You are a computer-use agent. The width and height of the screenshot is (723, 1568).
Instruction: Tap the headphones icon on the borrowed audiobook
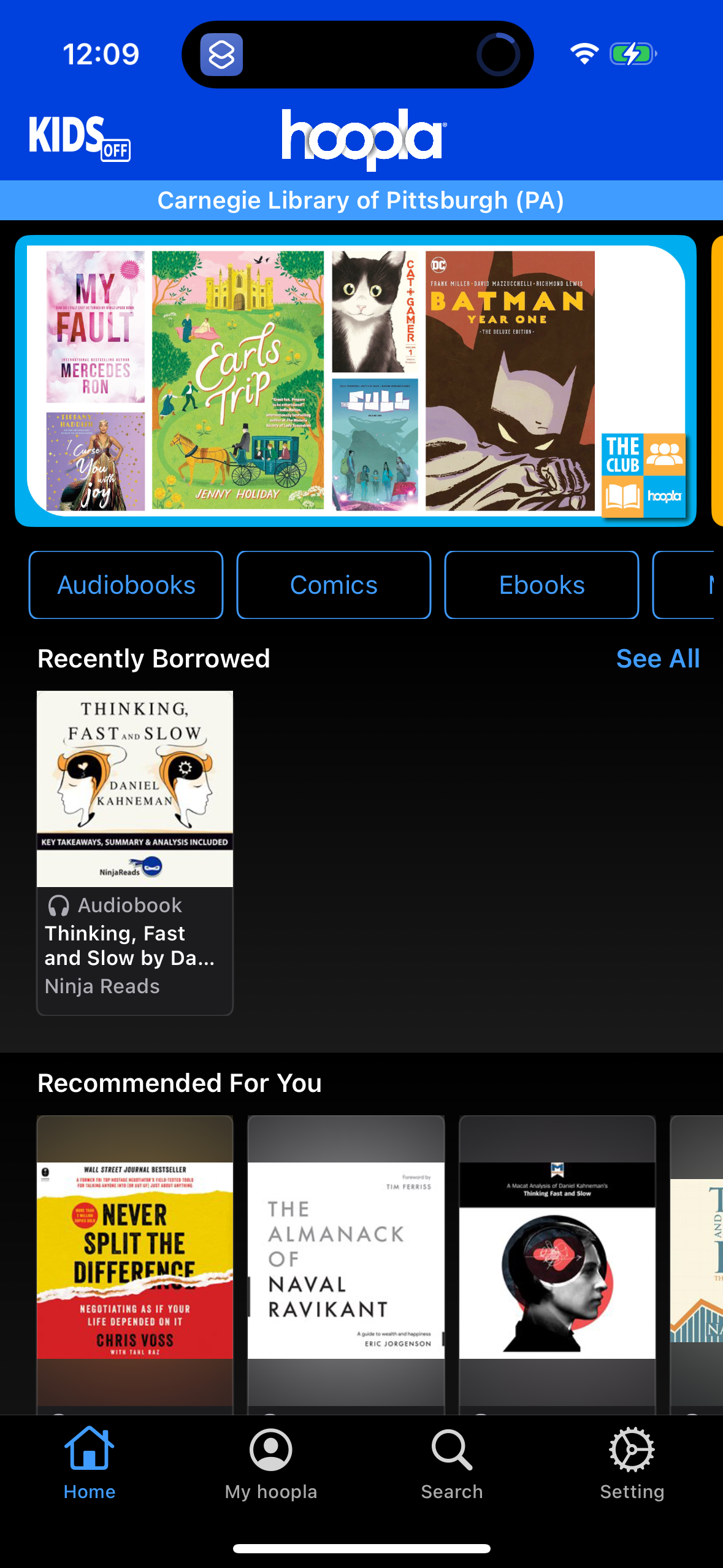58,905
